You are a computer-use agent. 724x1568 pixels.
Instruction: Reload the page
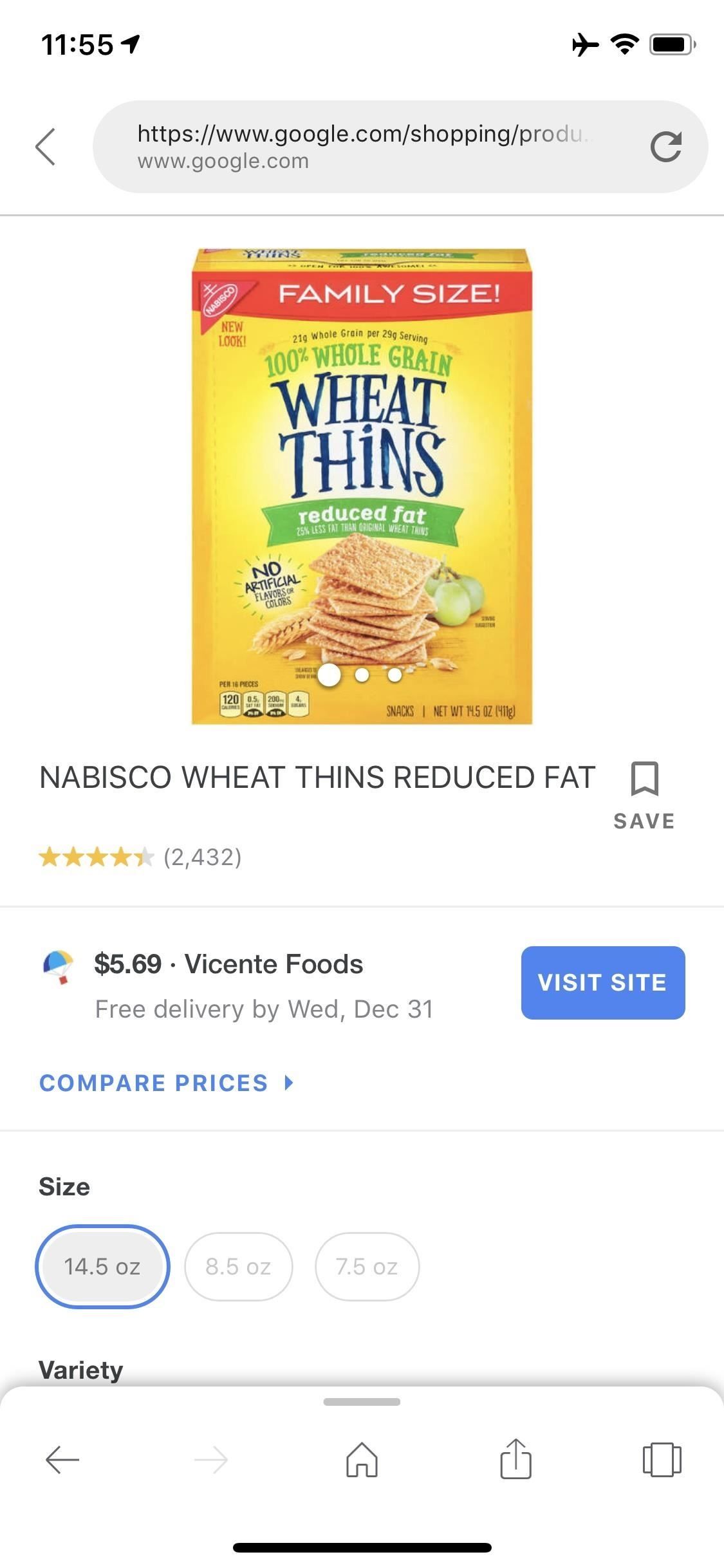point(665,147)
